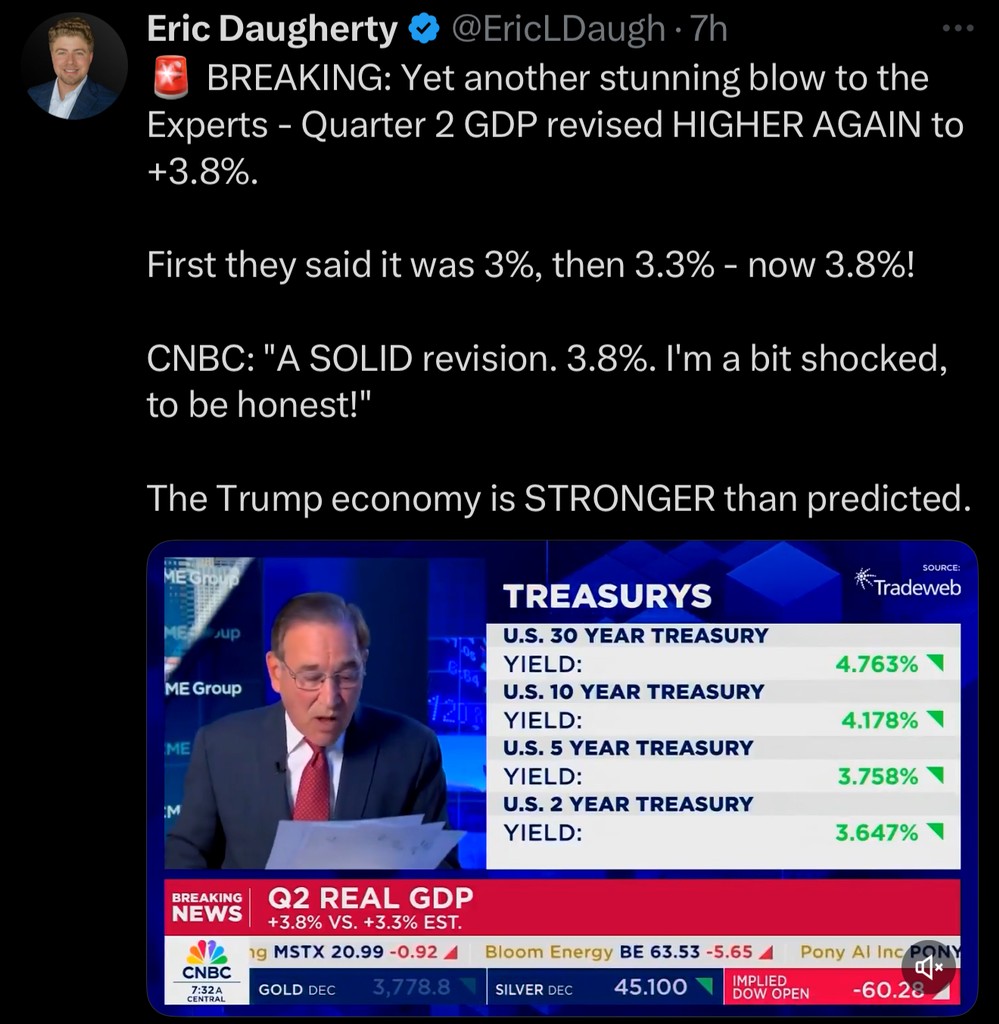
Task: Unmute the video with the speaker icon
Action: click(930, 966)
